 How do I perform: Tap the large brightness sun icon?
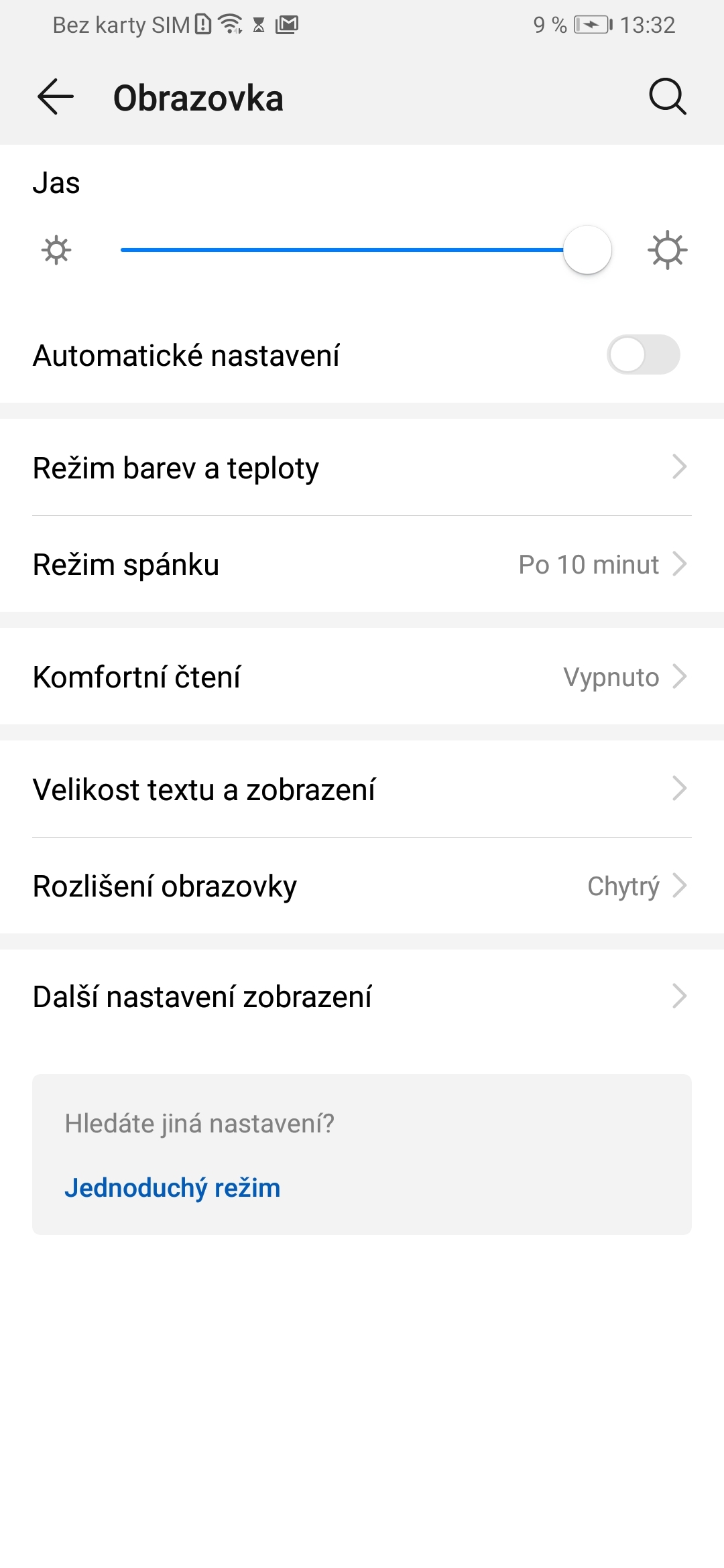coord(666,250)
